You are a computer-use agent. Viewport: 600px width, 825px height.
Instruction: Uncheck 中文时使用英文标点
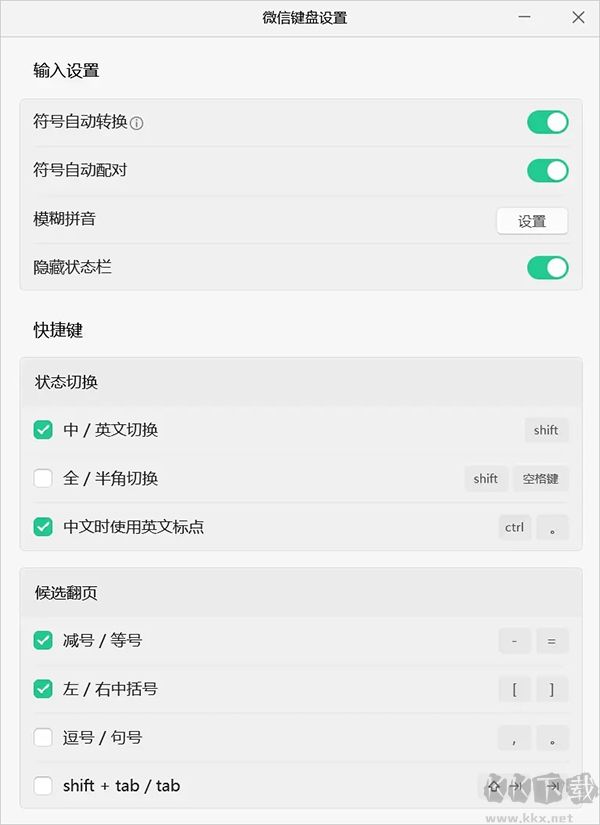click(43, 526)
